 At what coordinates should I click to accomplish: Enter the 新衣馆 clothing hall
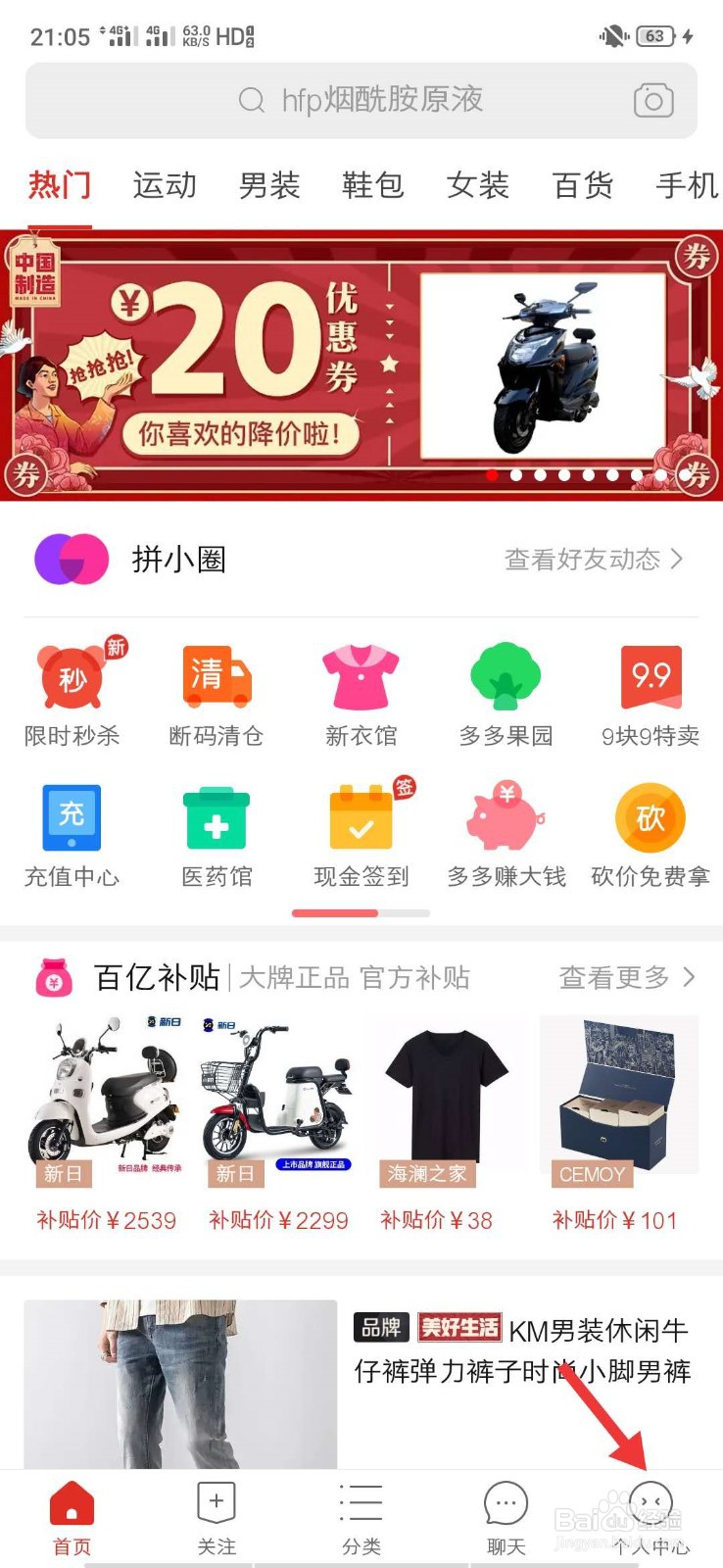361,691
